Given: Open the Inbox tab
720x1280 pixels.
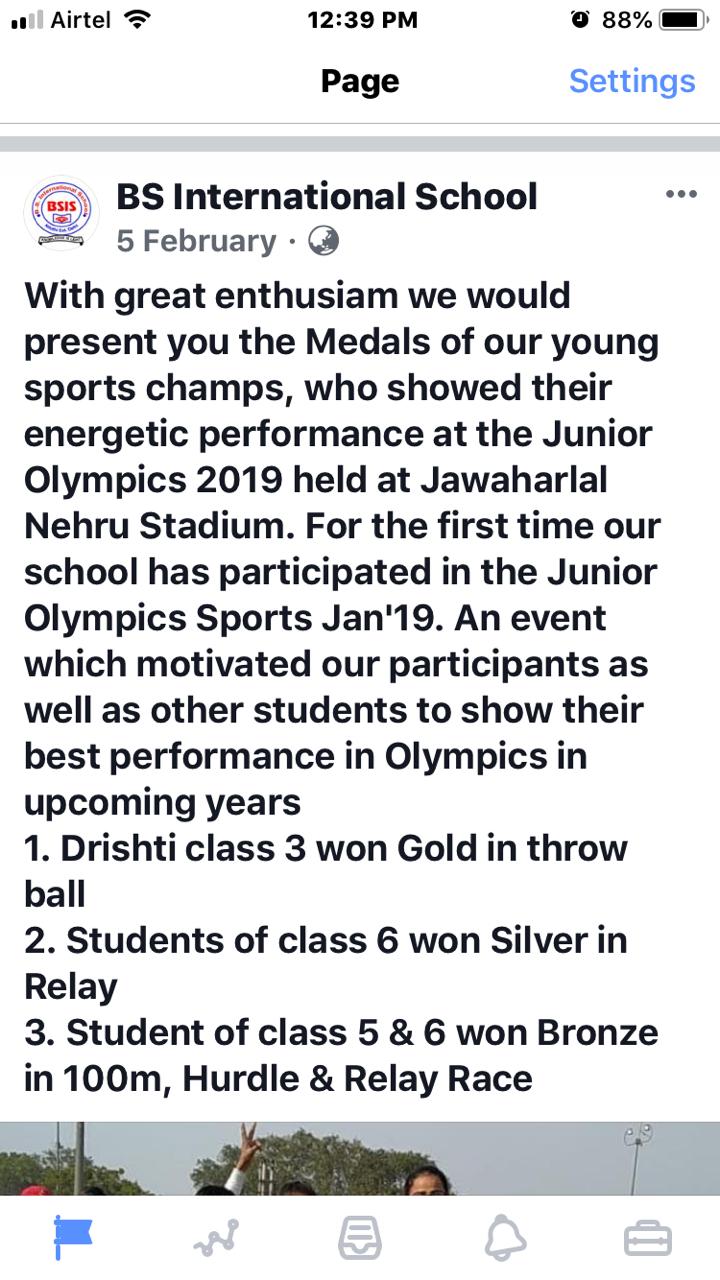Looking at the screenshot, I should [360, 1239].
